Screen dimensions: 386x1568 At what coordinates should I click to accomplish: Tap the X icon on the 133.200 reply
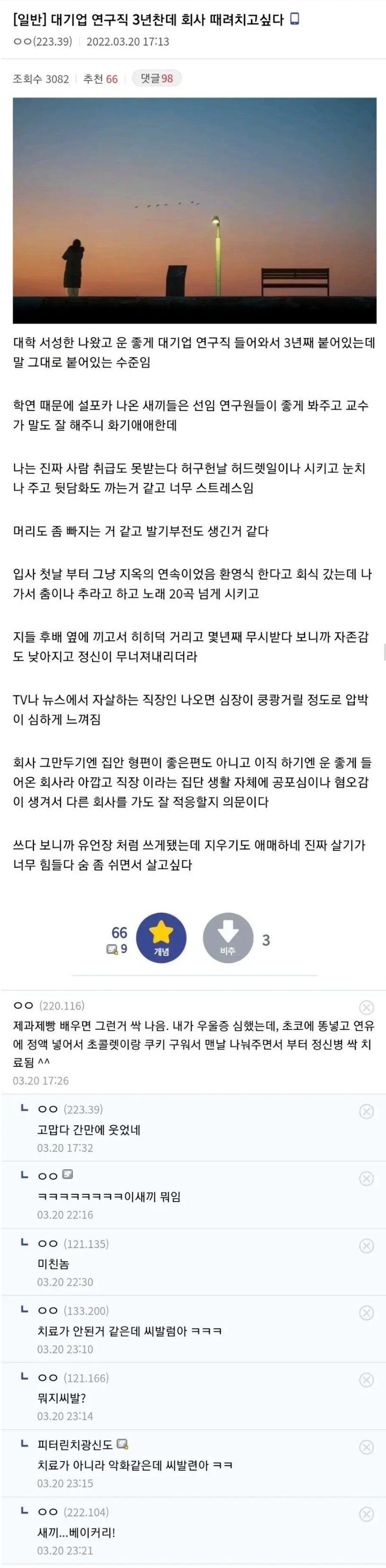coord(367,1313)
